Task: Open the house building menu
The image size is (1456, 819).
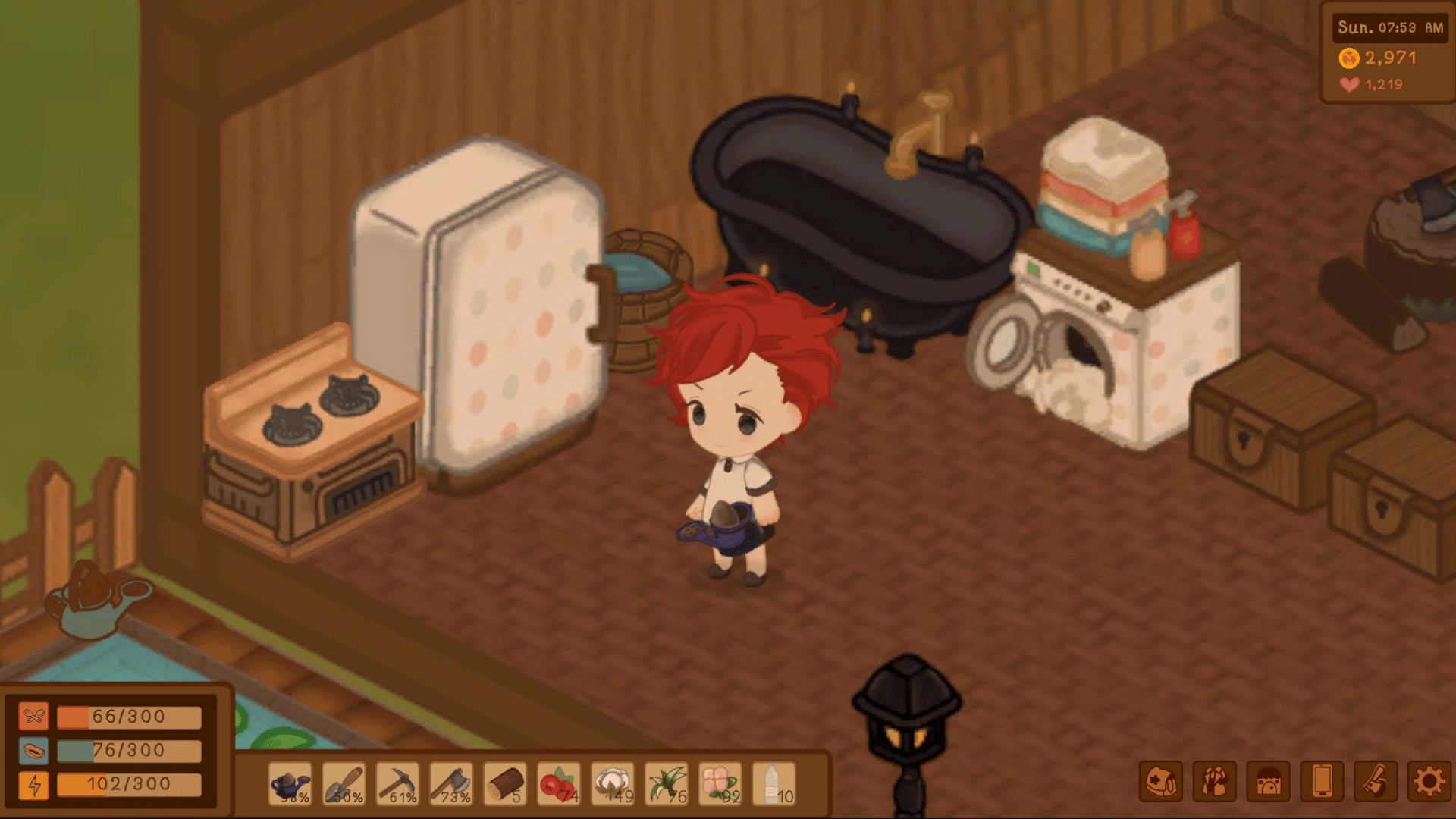Action: tap(1269, 781)
